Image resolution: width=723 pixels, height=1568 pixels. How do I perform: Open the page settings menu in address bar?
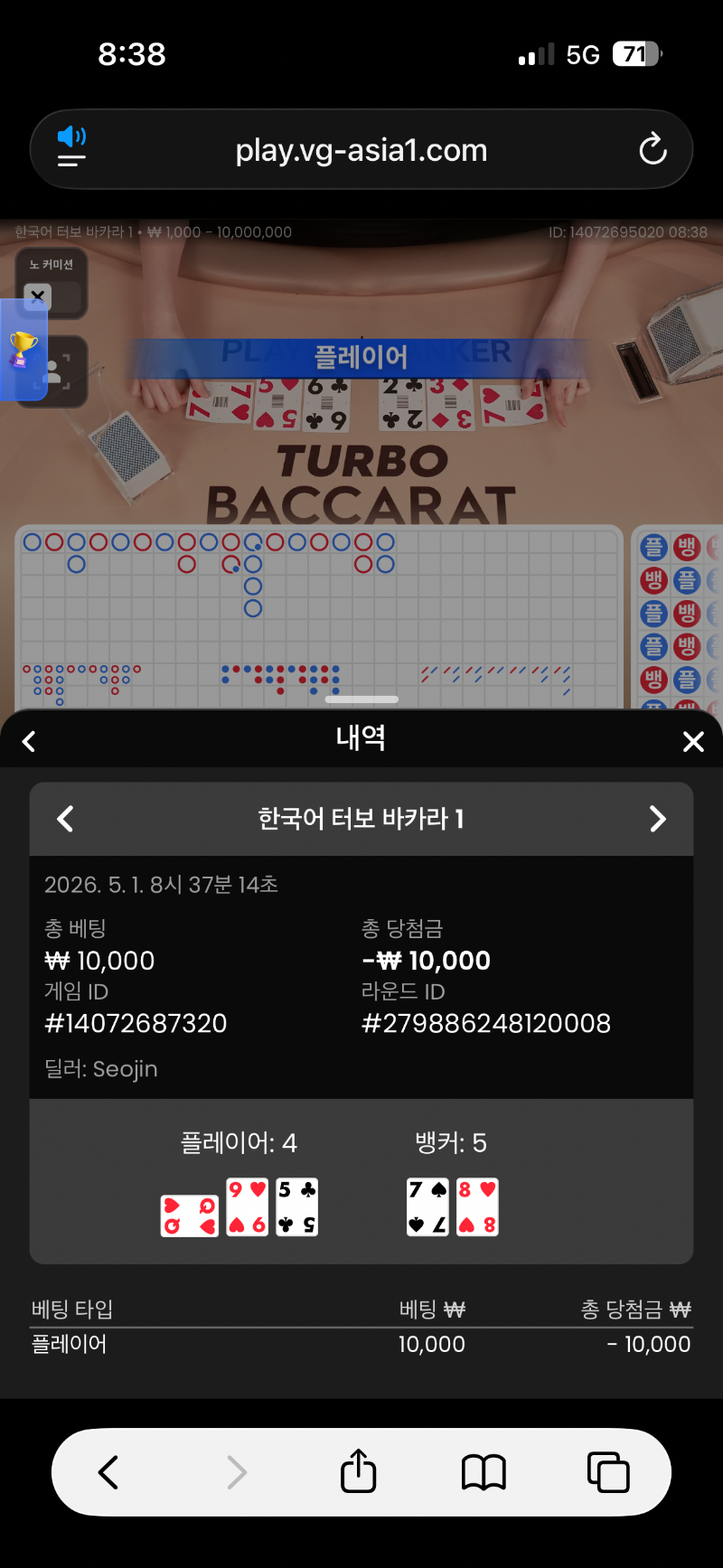pos(71,148)
